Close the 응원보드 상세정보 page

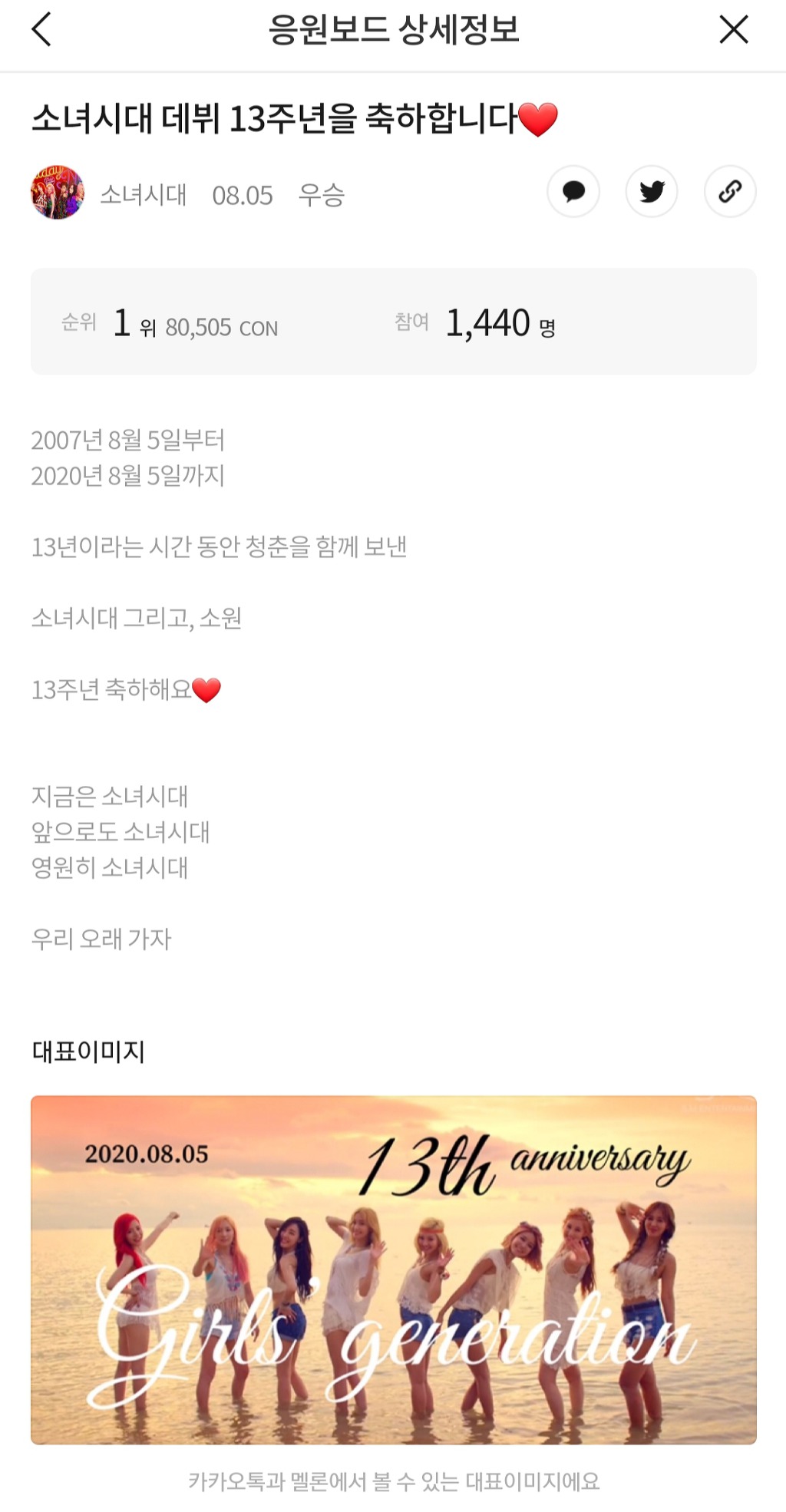733,31
